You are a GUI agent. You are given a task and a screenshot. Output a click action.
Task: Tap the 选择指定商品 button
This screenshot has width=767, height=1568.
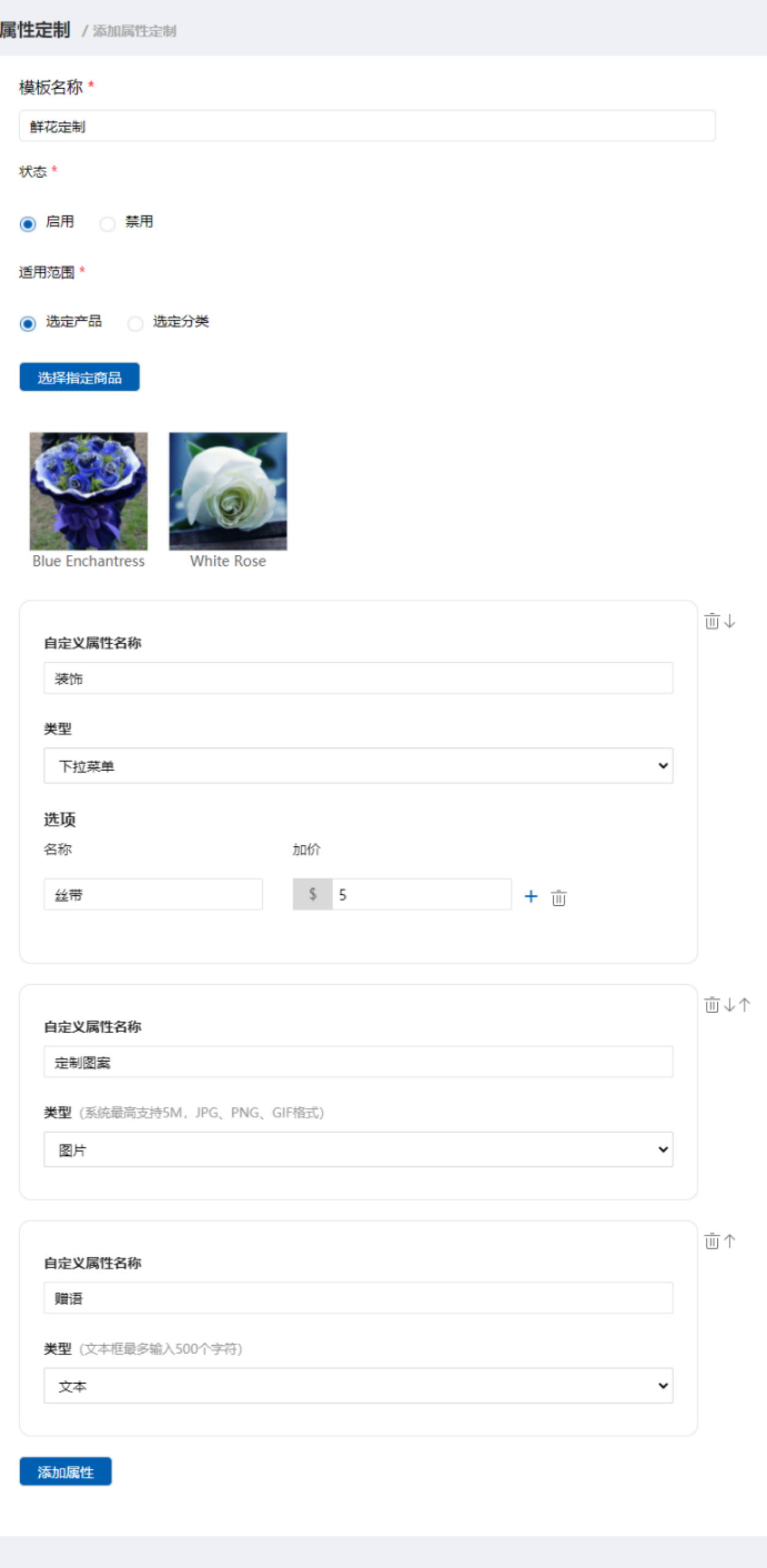[80, 377]
